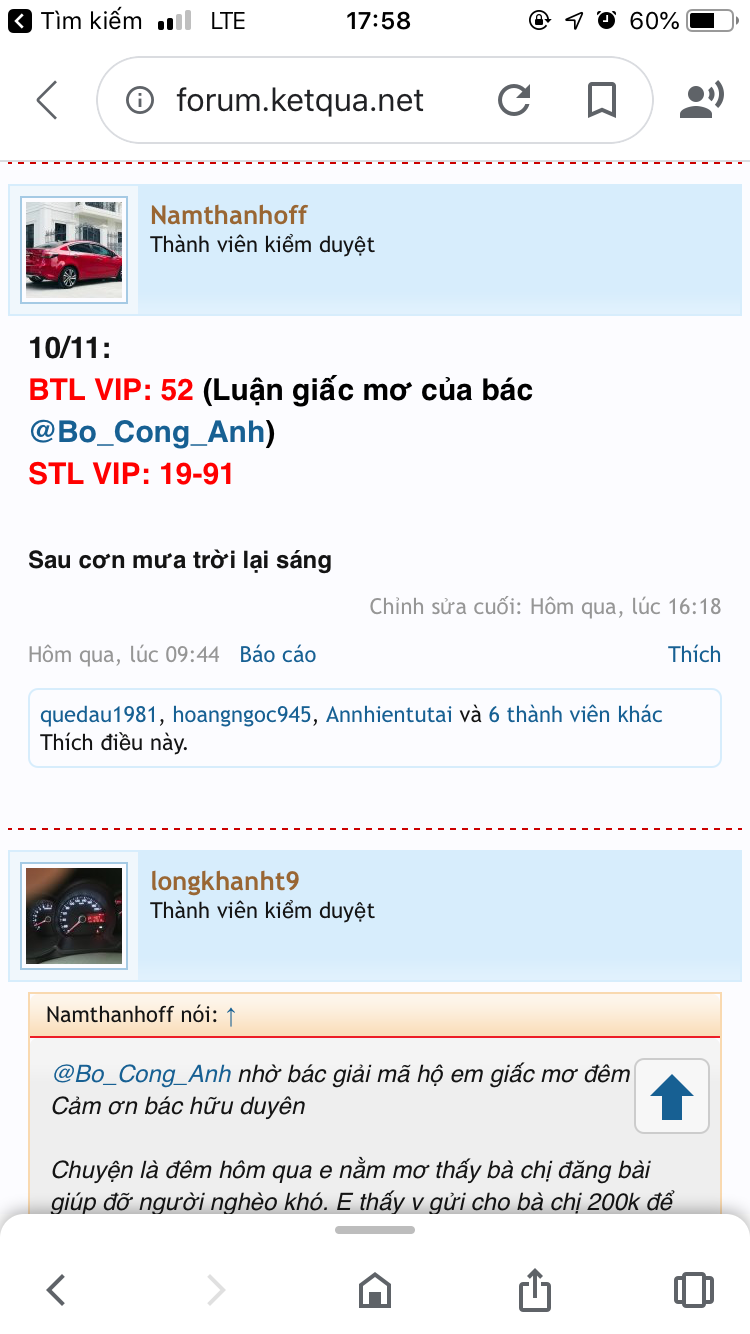Open longkhanht9's profile name link
750x1334 pixels.
coord(225,881)
